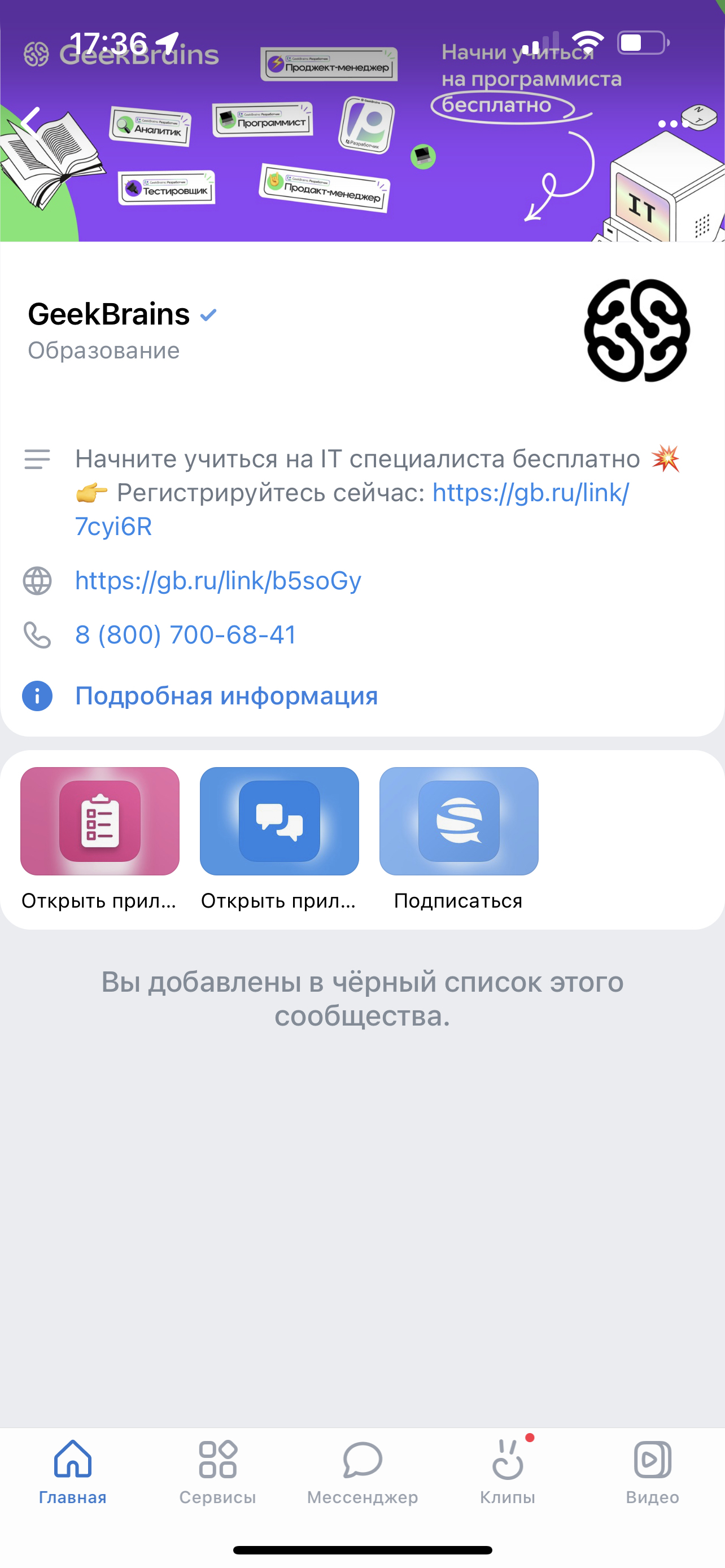
Task: Open the three-dot overflow menu
Action: (675, 124)
